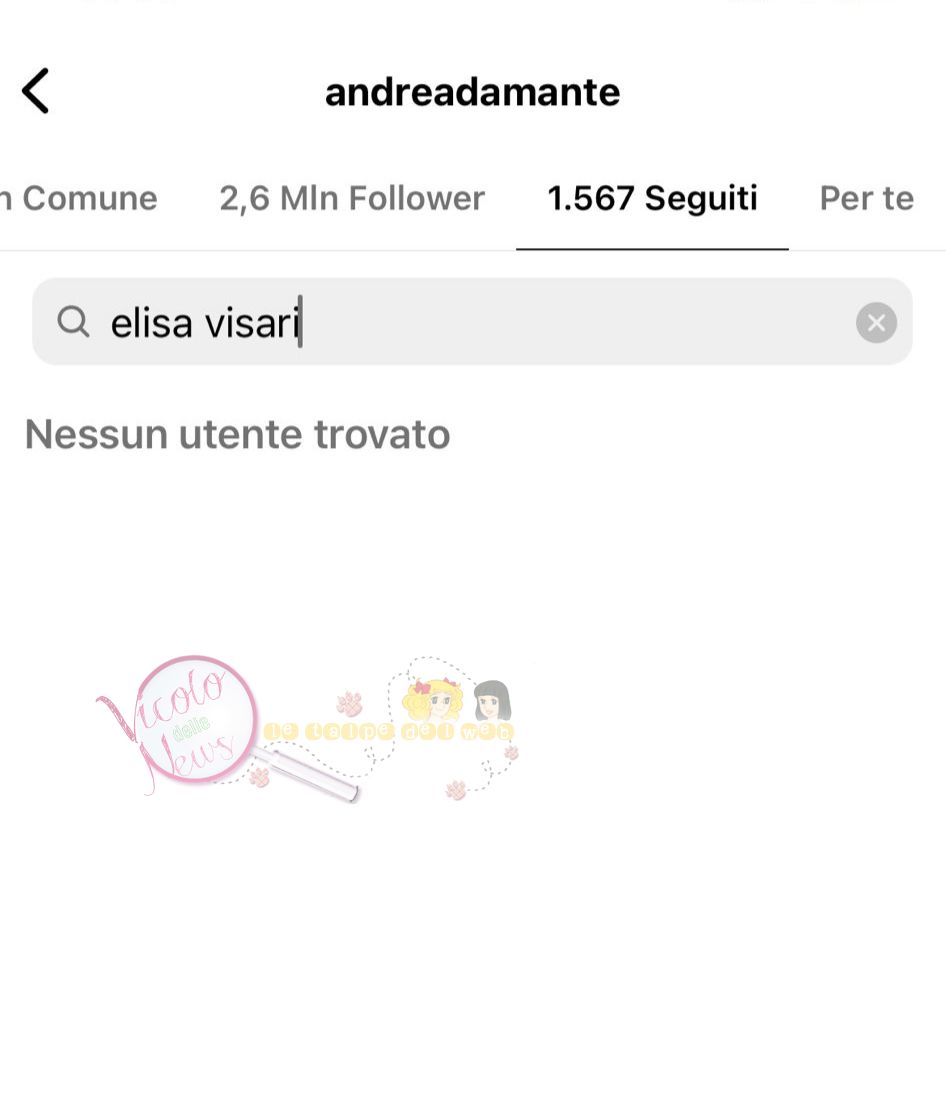946x1101 pixels.
Task: Go back from andreadamante's list
Action: [x=36, y=92]
